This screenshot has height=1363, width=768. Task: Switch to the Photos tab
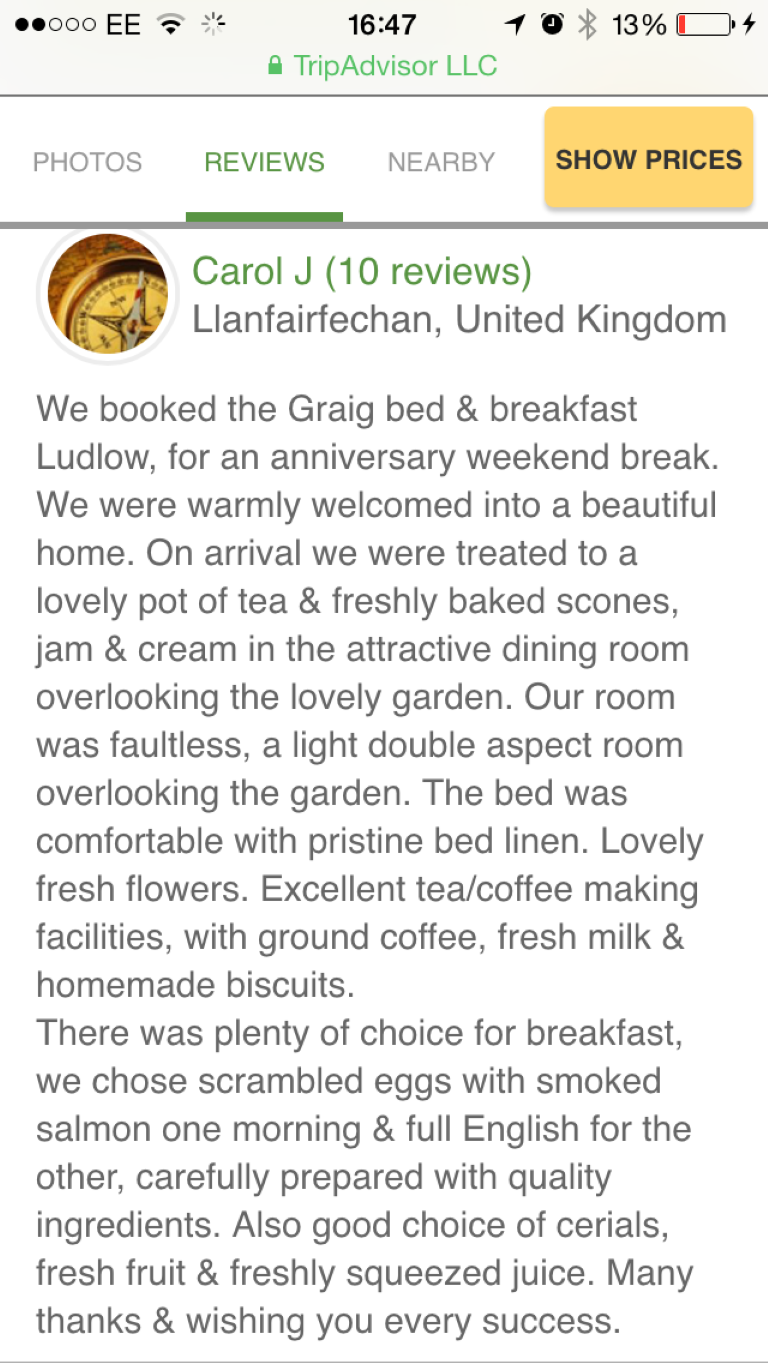88,162
